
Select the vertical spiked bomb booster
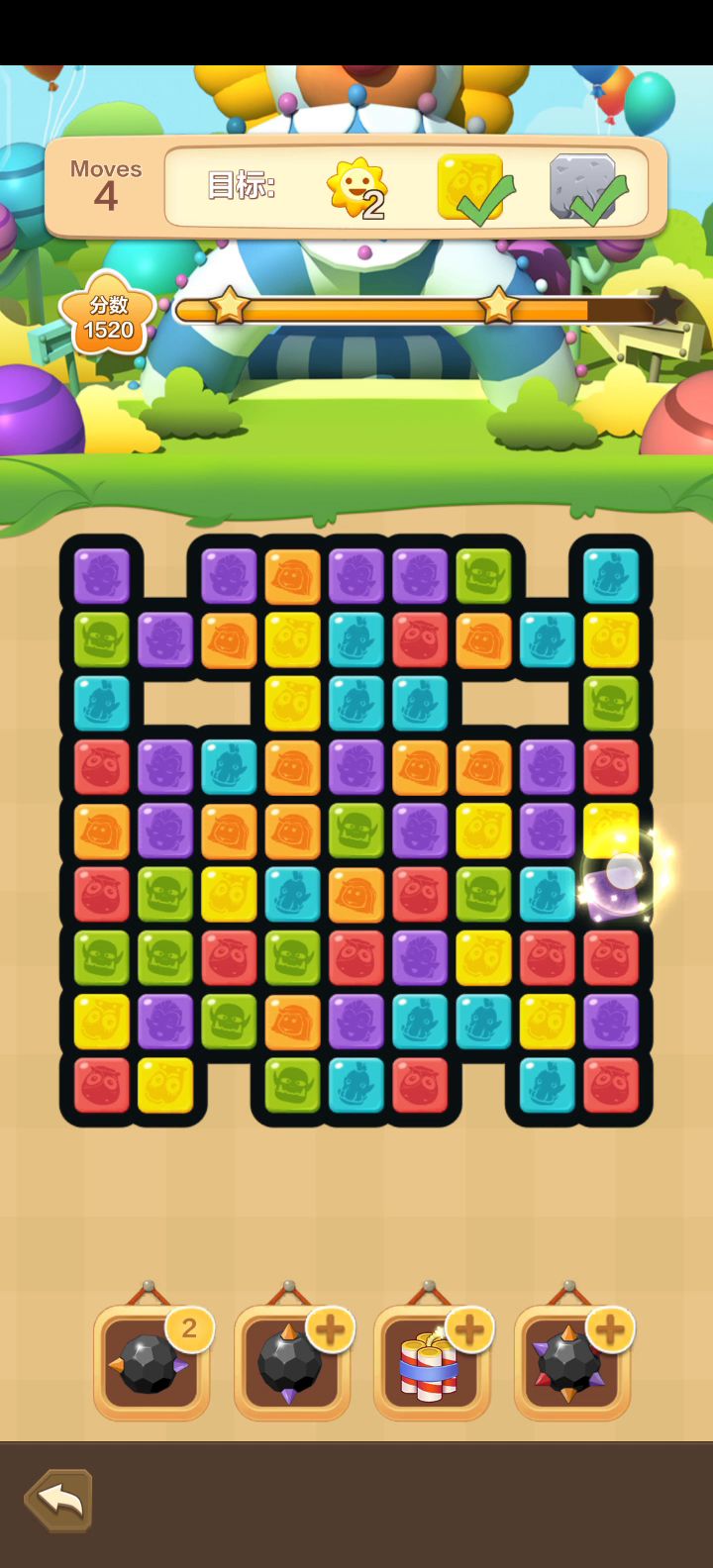(291, 1363)
